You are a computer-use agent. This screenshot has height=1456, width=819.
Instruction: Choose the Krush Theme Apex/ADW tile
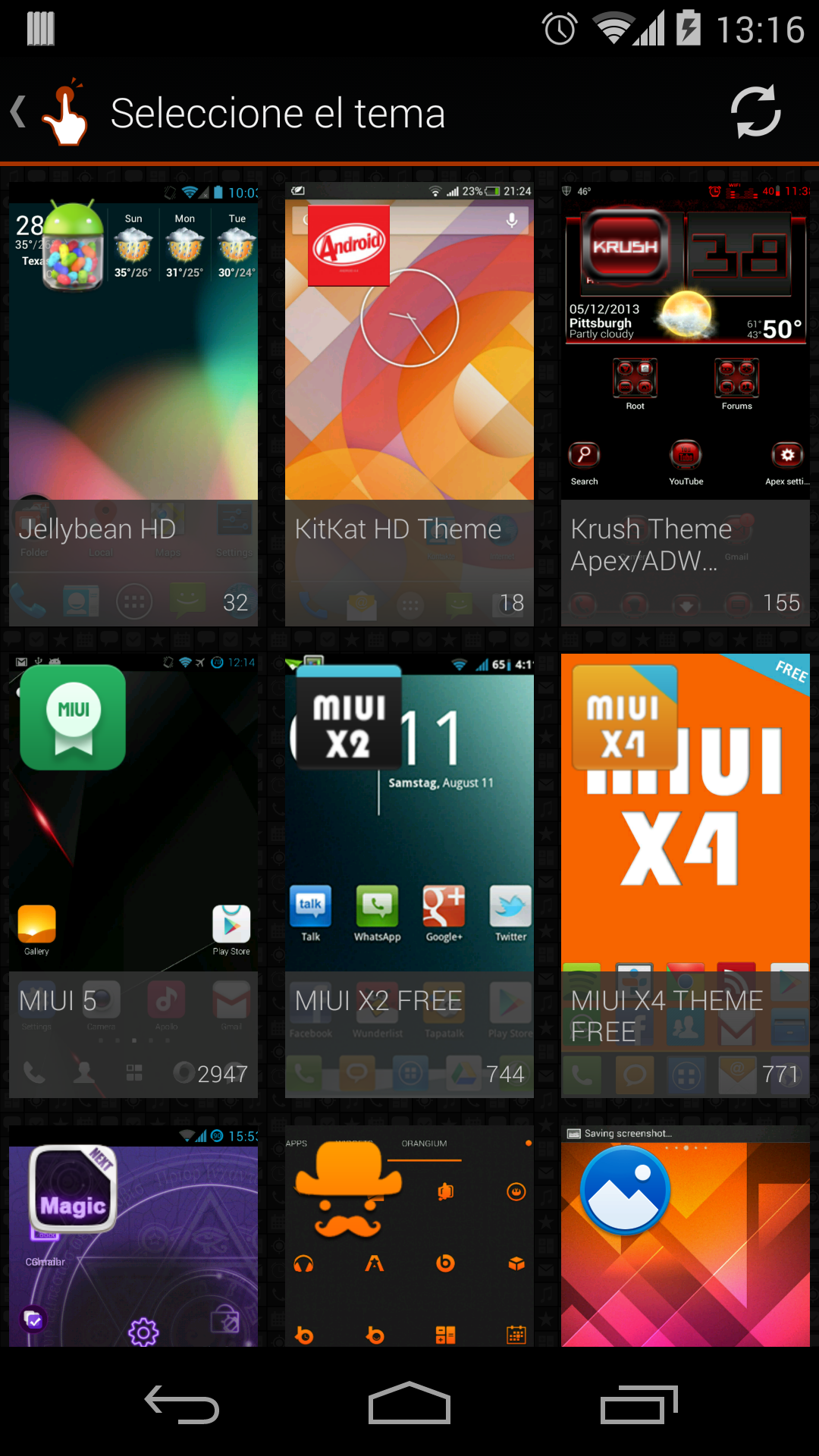[685, 403]
